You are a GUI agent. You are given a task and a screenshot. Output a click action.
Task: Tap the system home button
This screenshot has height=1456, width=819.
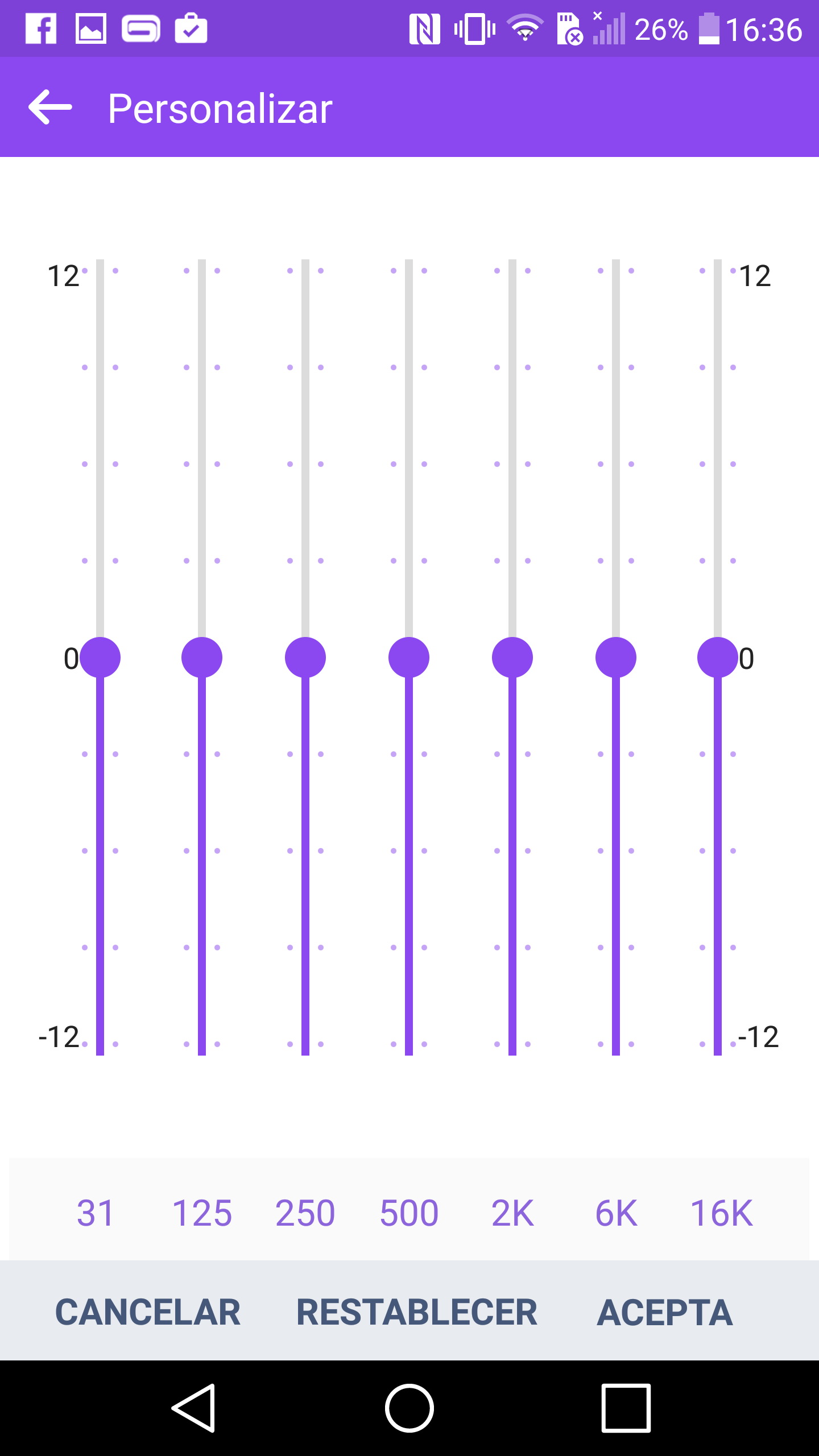(409, 1408)
